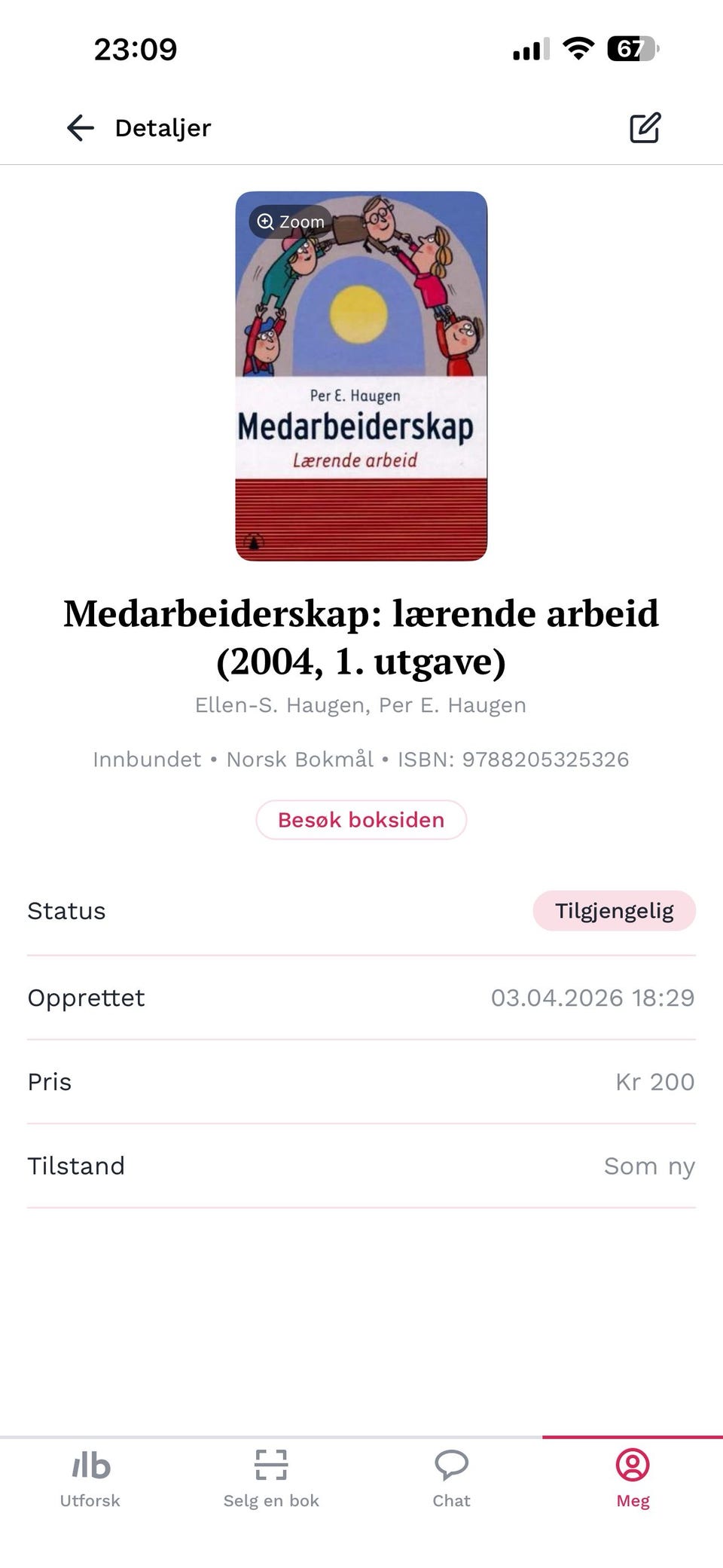
Task: Toggle the Tilgjengelig status badge
Action: pos(614,910)
